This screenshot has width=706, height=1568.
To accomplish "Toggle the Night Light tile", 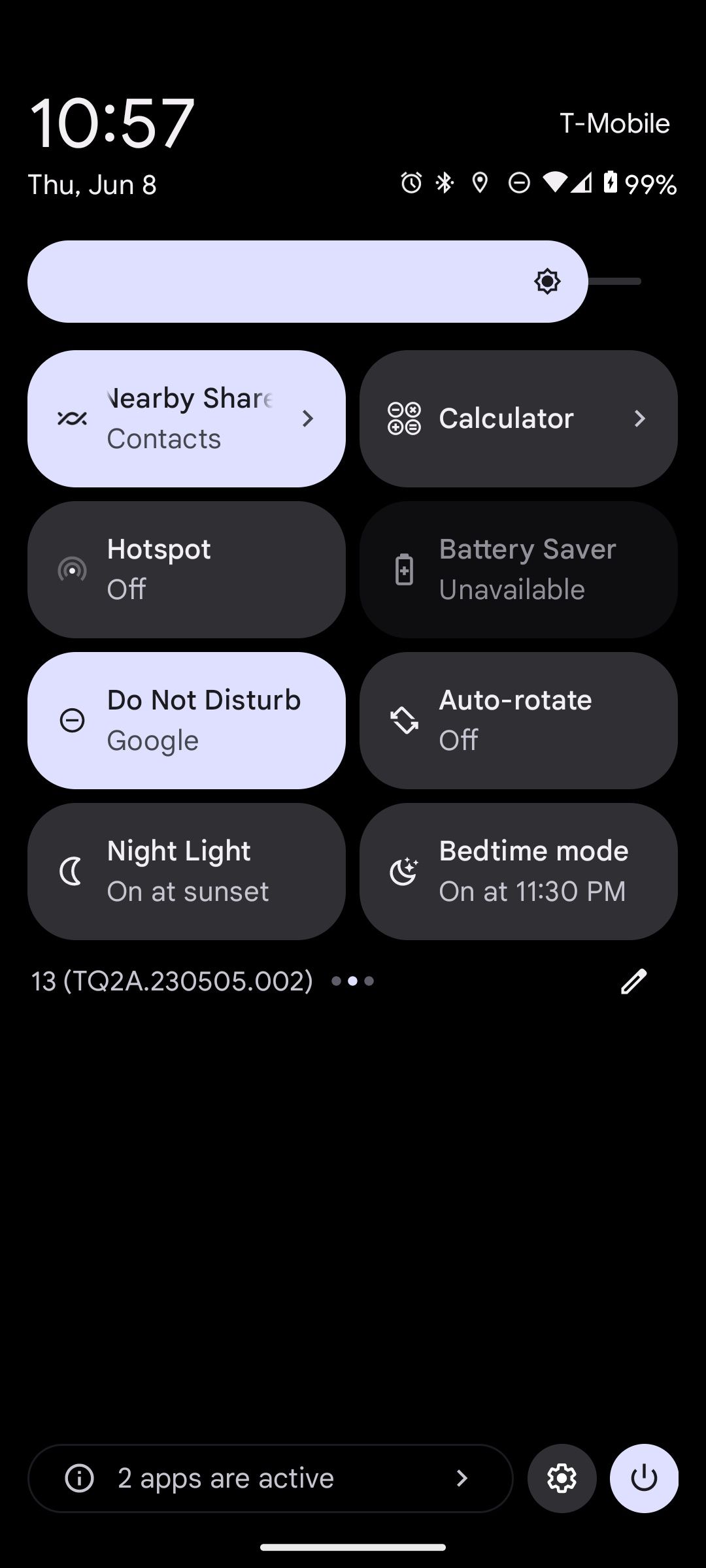I will click(186, 872).
